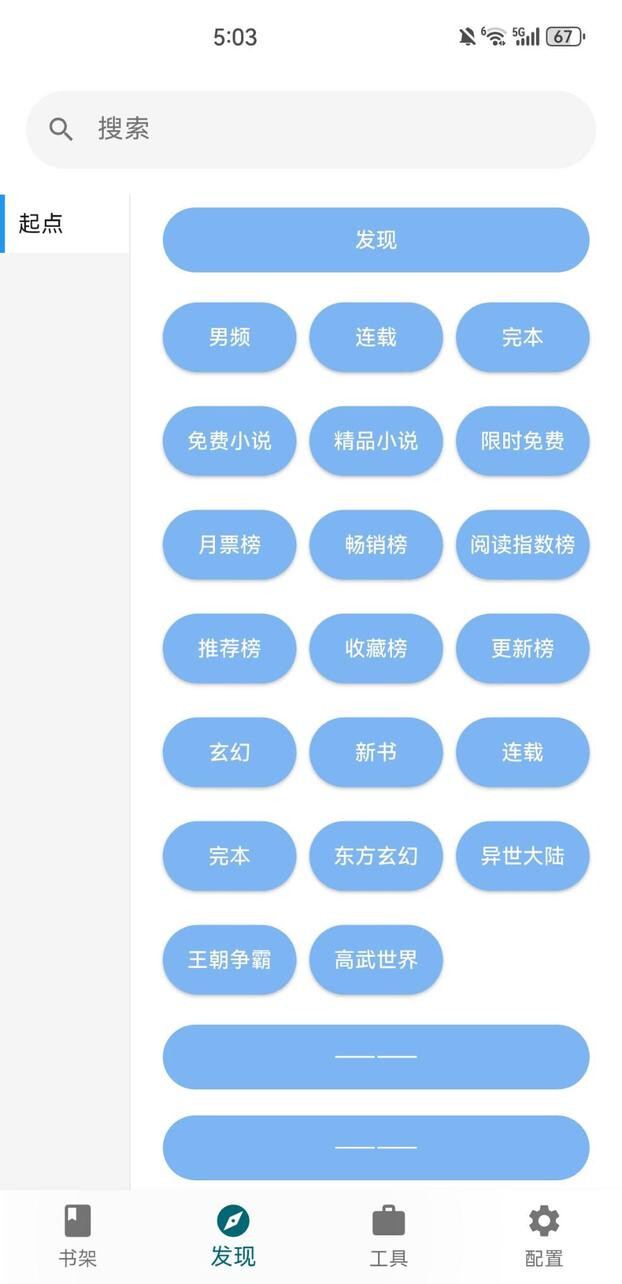Browse 免费小说
The height and width of the screenshot is (1284, 622).
tap(229, 441)
